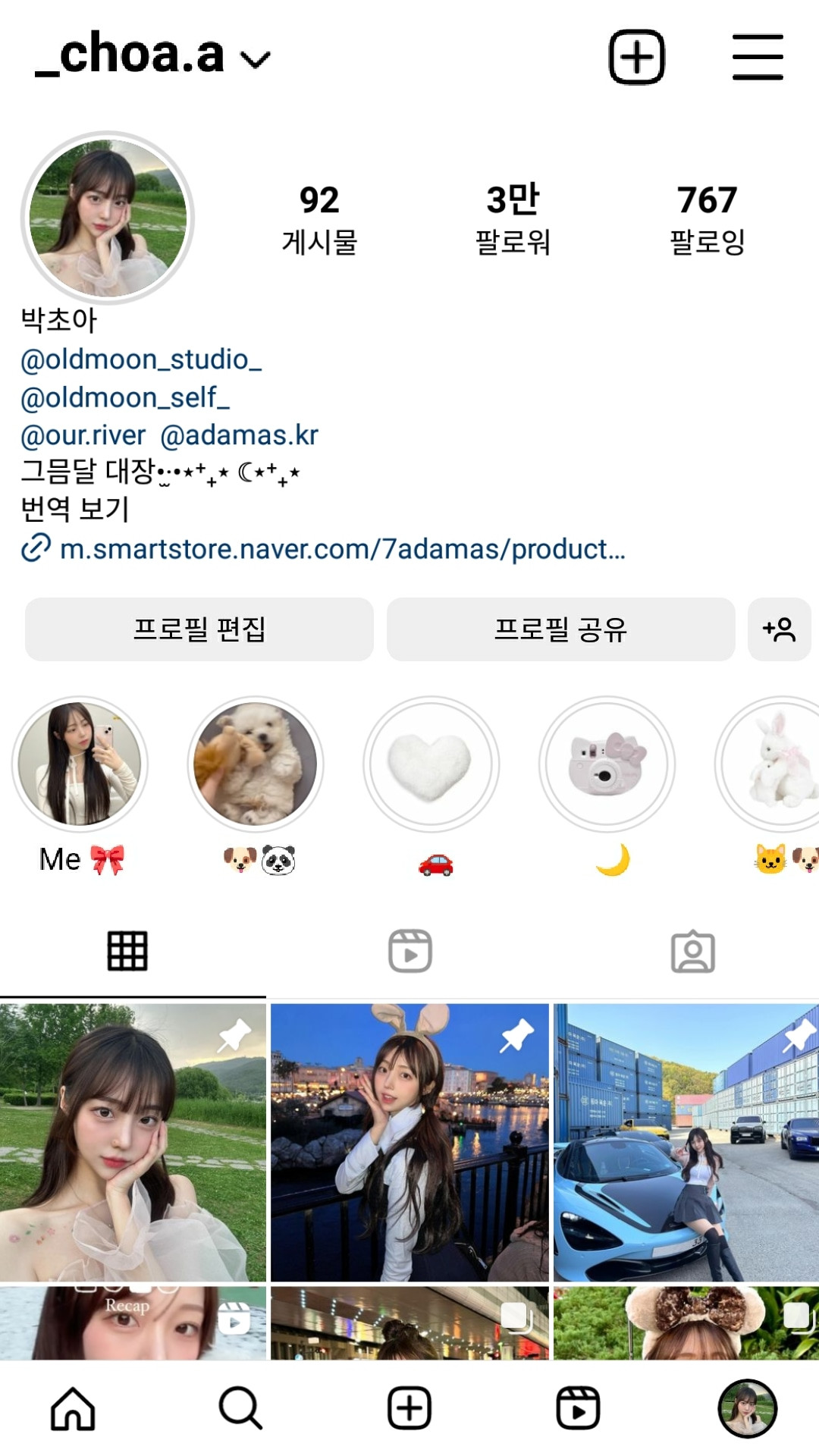Open the smartstore.naver.com link

point(341,548)
